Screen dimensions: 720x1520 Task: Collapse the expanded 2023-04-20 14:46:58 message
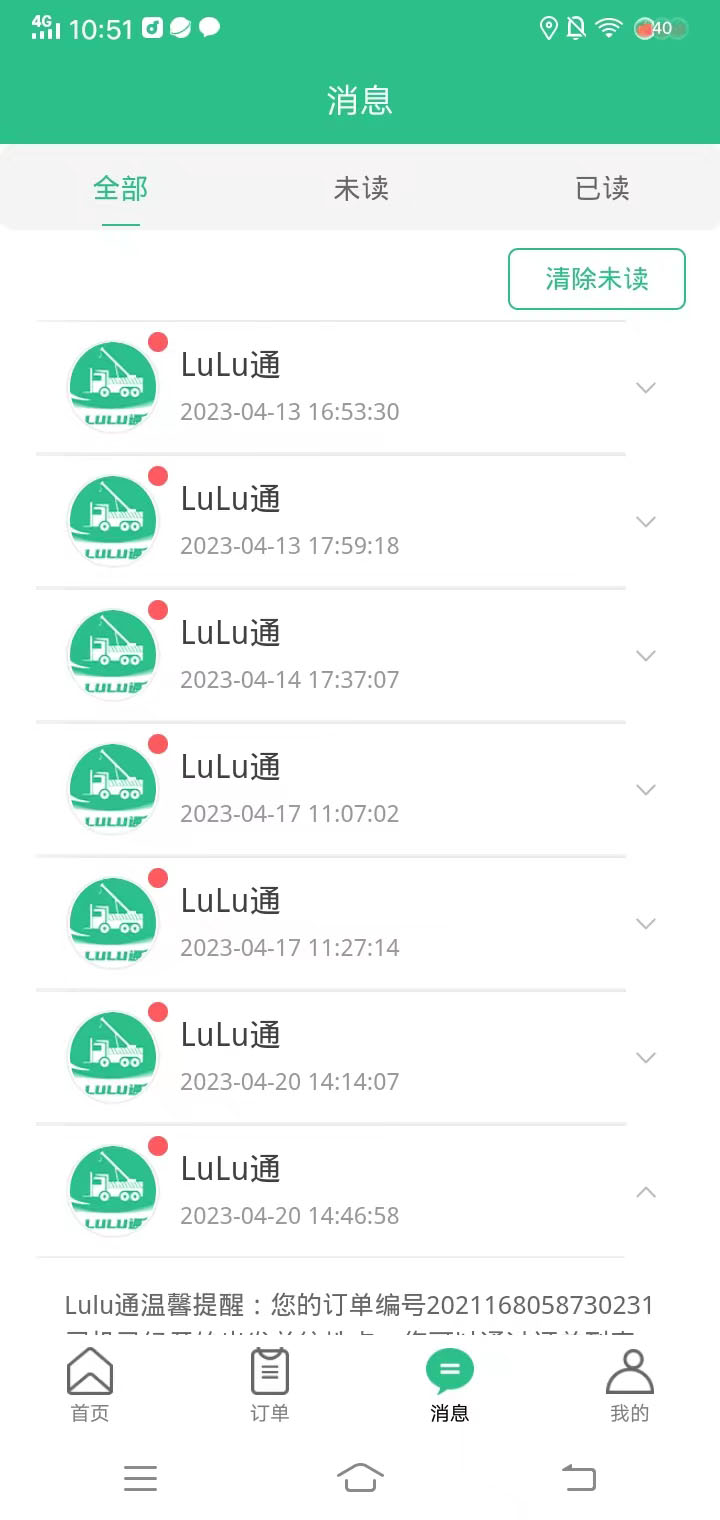pyautogui.click(x=645, y=1192)
